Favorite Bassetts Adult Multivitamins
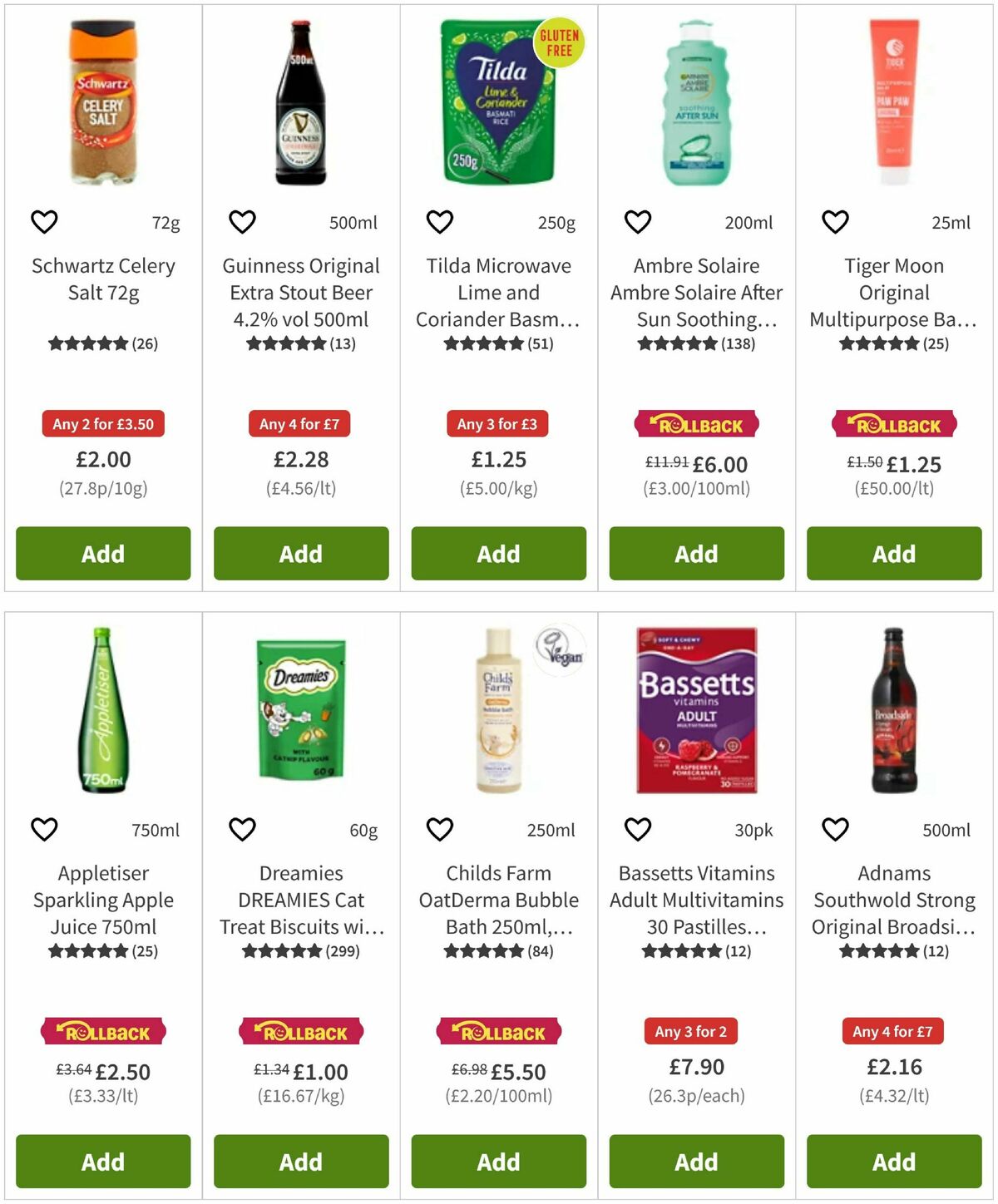998x1204 pixels. pyautogui.click(x=636, y=829)
